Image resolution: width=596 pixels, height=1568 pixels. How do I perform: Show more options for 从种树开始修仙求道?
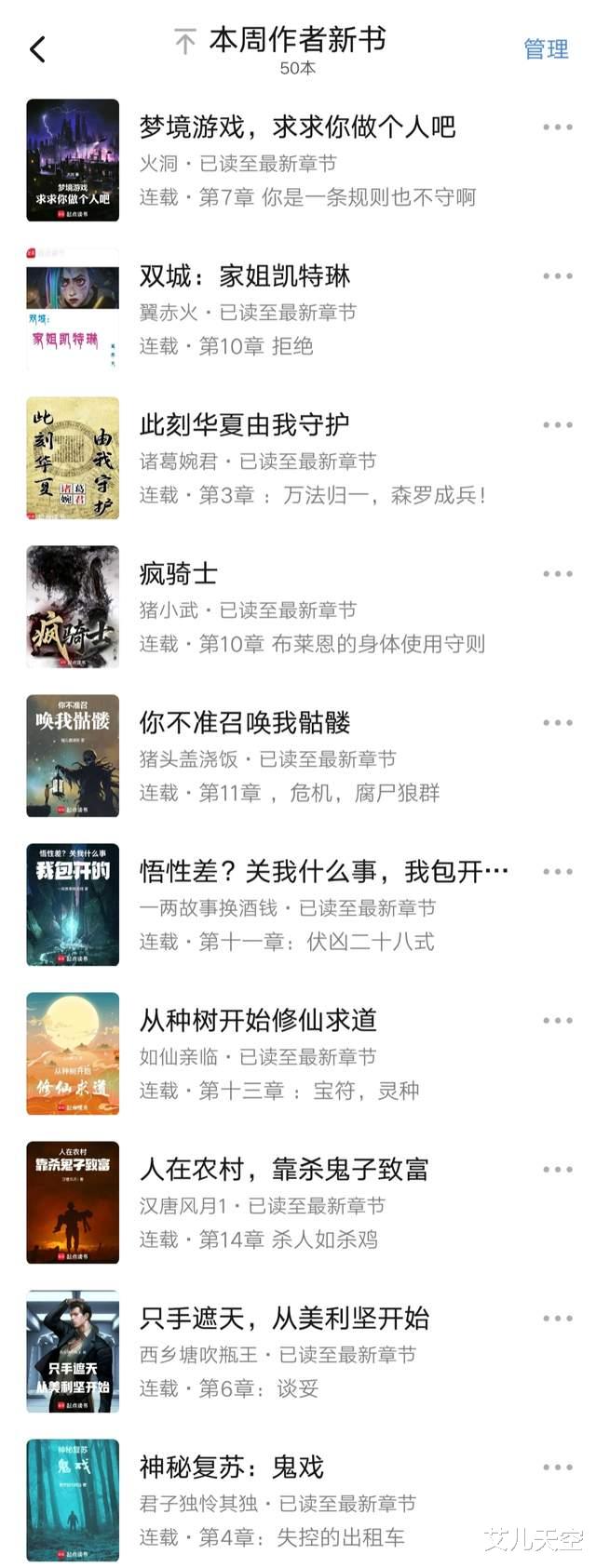coord(557,1021)
